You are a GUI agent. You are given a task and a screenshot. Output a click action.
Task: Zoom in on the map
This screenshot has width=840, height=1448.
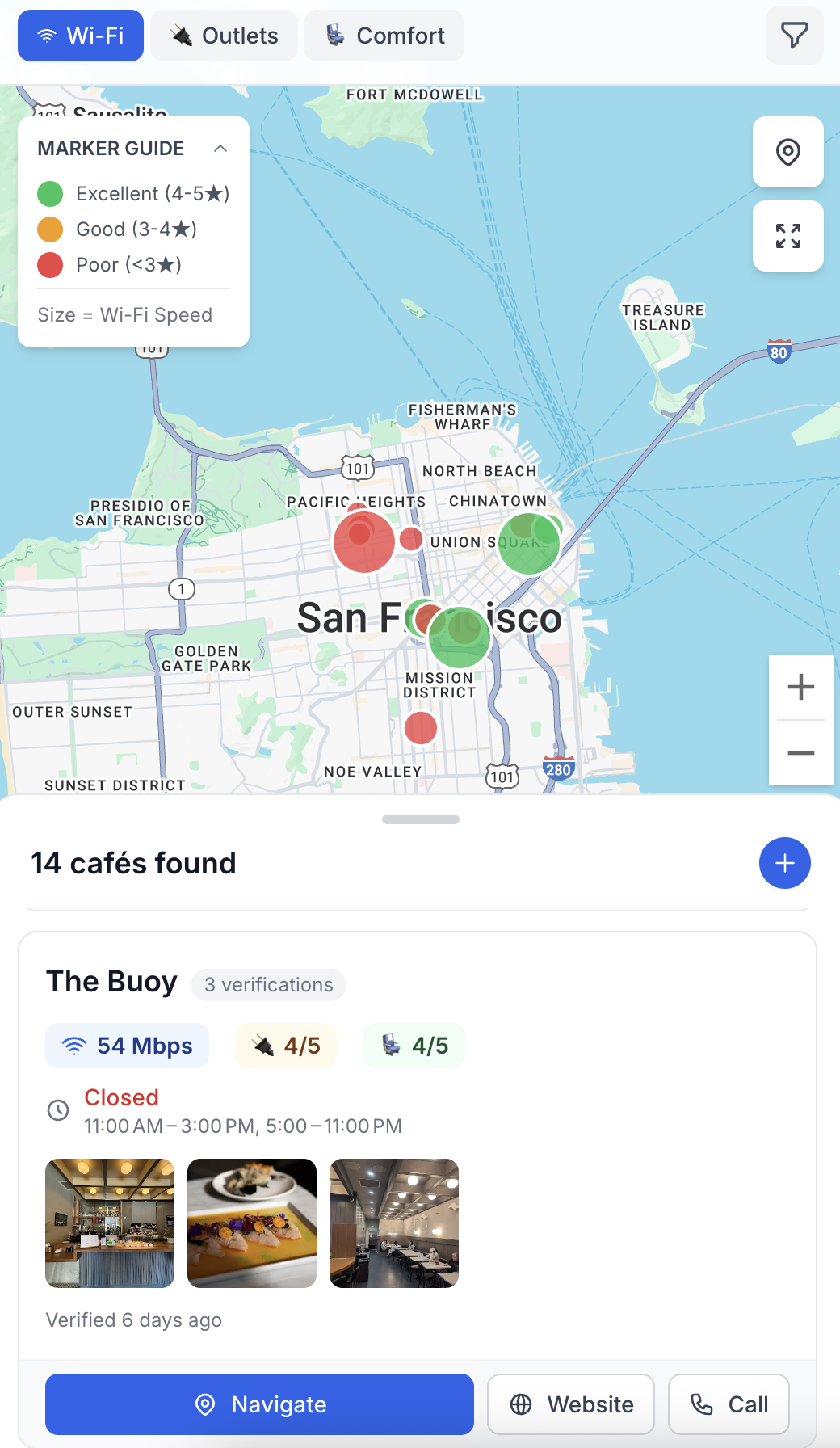click(x=800, y=687)
